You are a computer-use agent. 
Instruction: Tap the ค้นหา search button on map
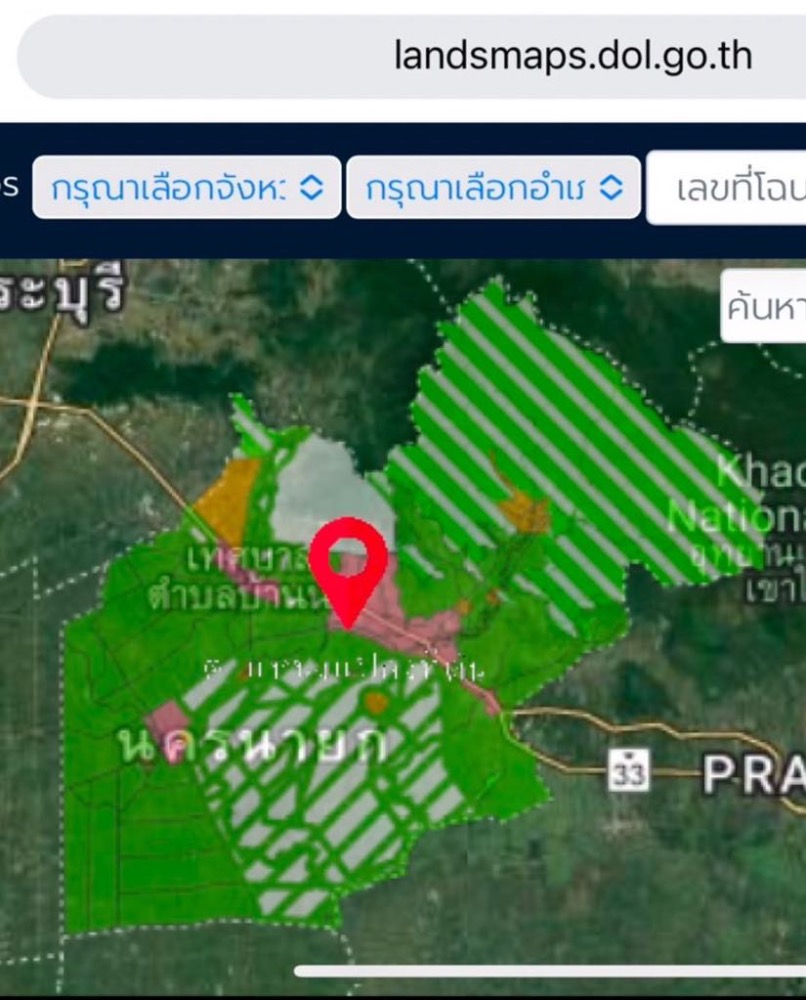click(765, 306)
